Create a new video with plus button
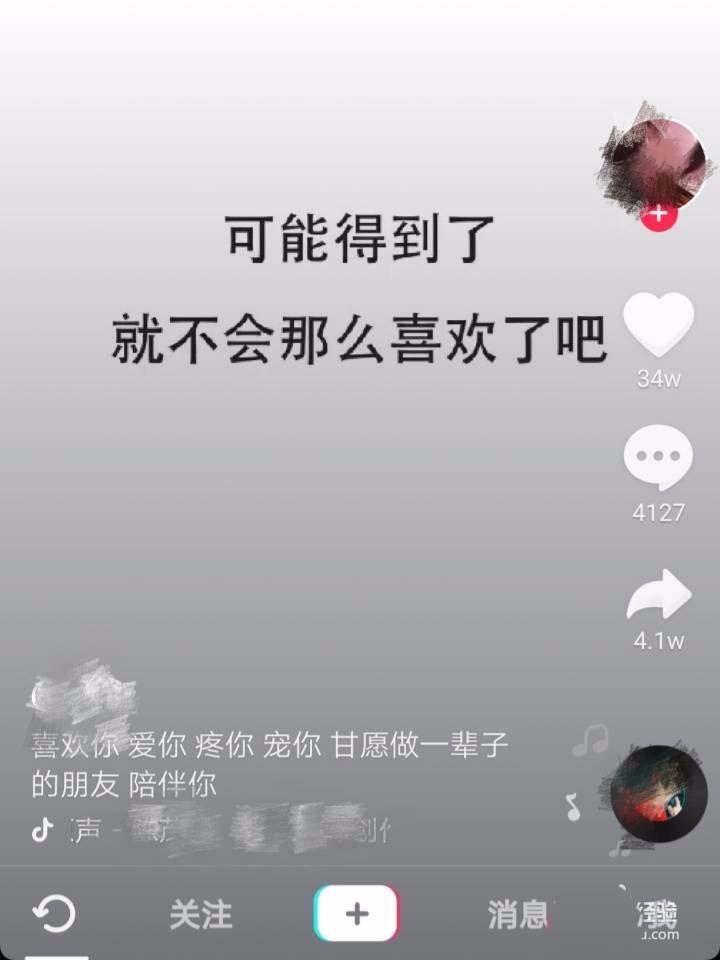 click(x=356, y=913)
